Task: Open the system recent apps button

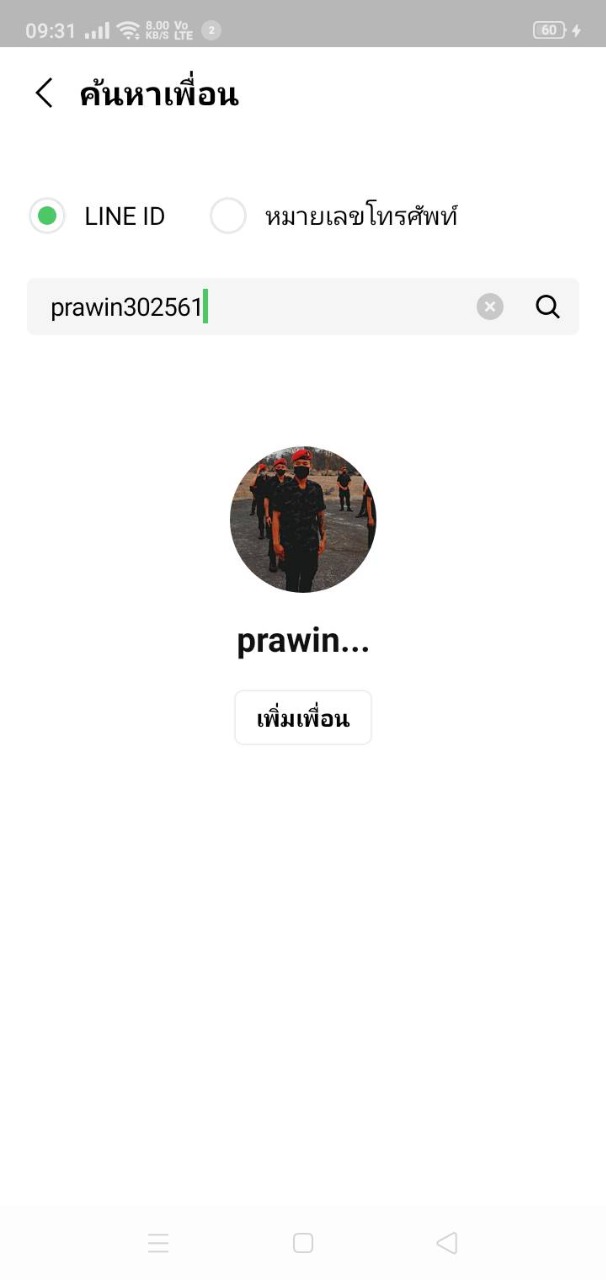Action: pyautogui.click(x=158, y=1243)
